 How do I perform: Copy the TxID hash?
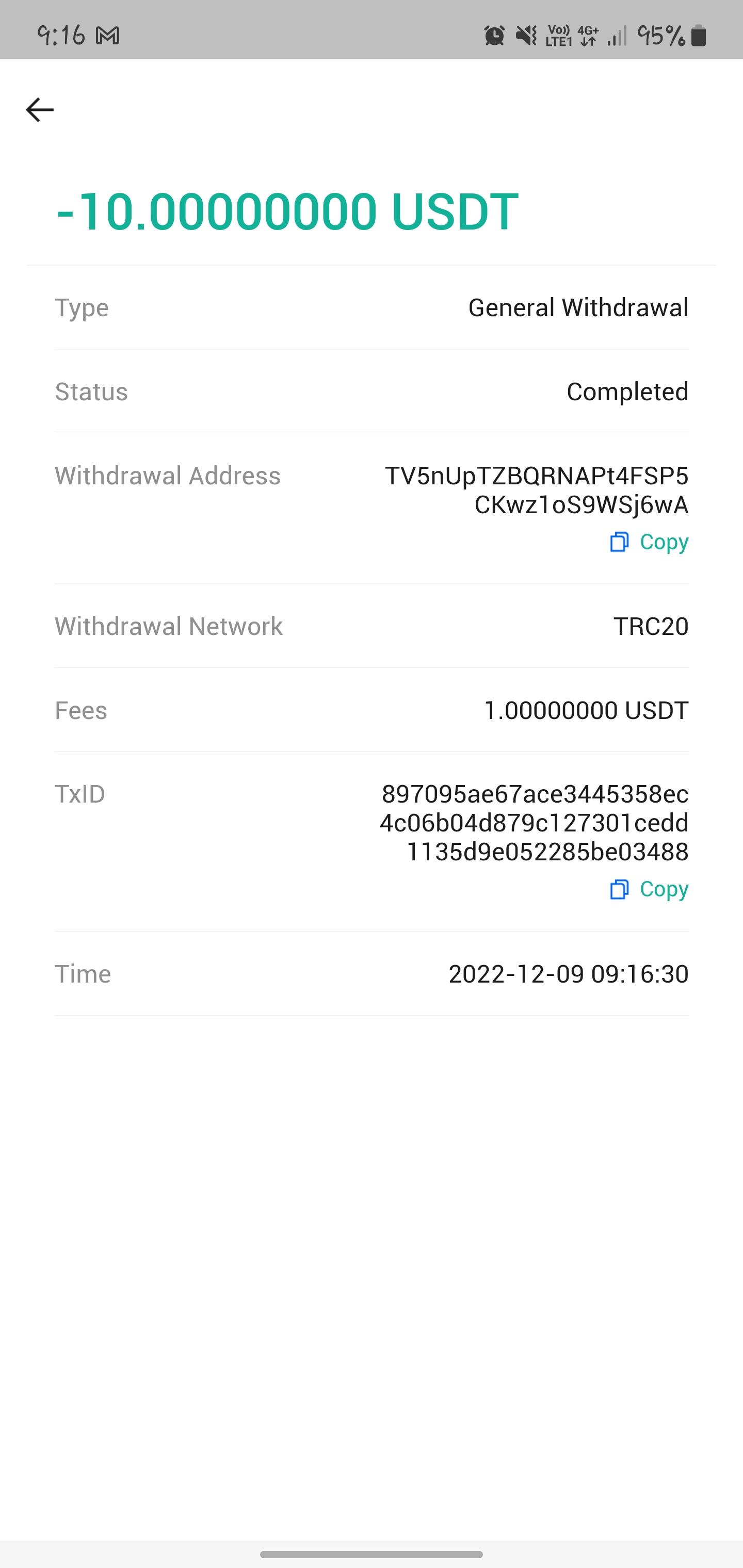pyautogui.click(x=649, y=889)
